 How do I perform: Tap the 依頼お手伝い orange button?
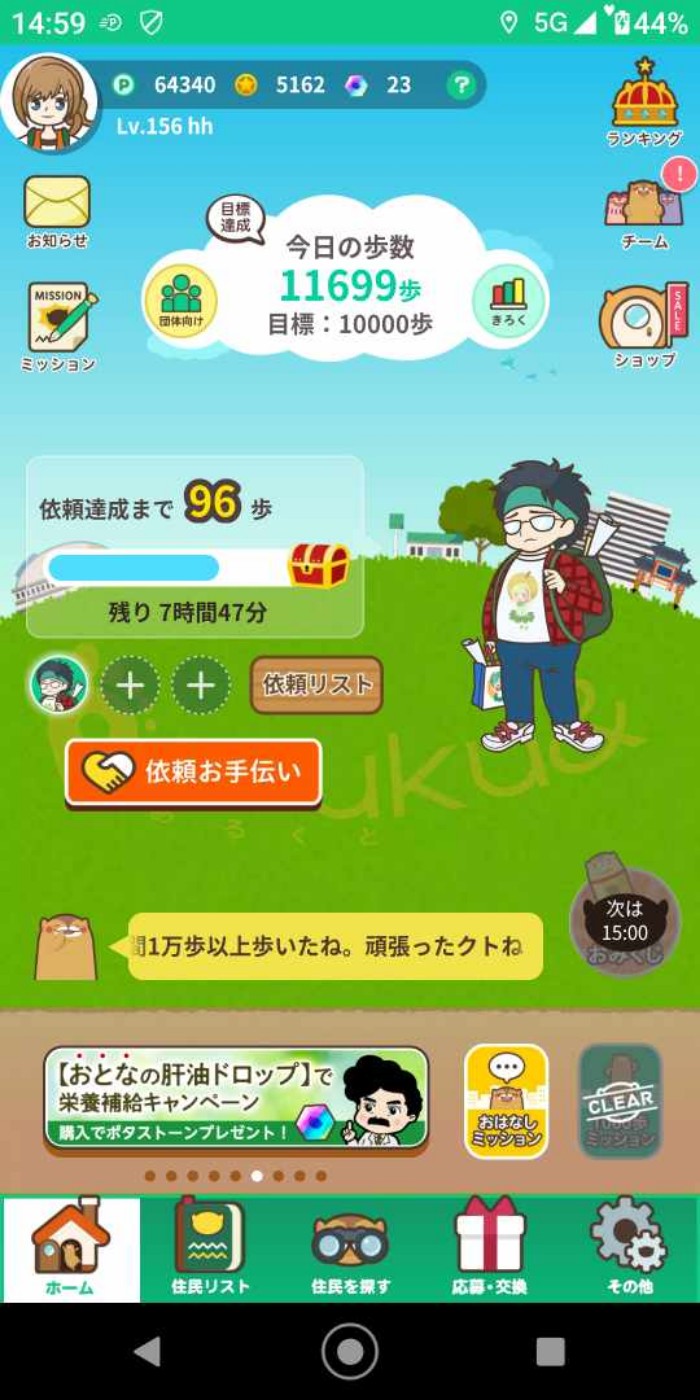point(194,771)
